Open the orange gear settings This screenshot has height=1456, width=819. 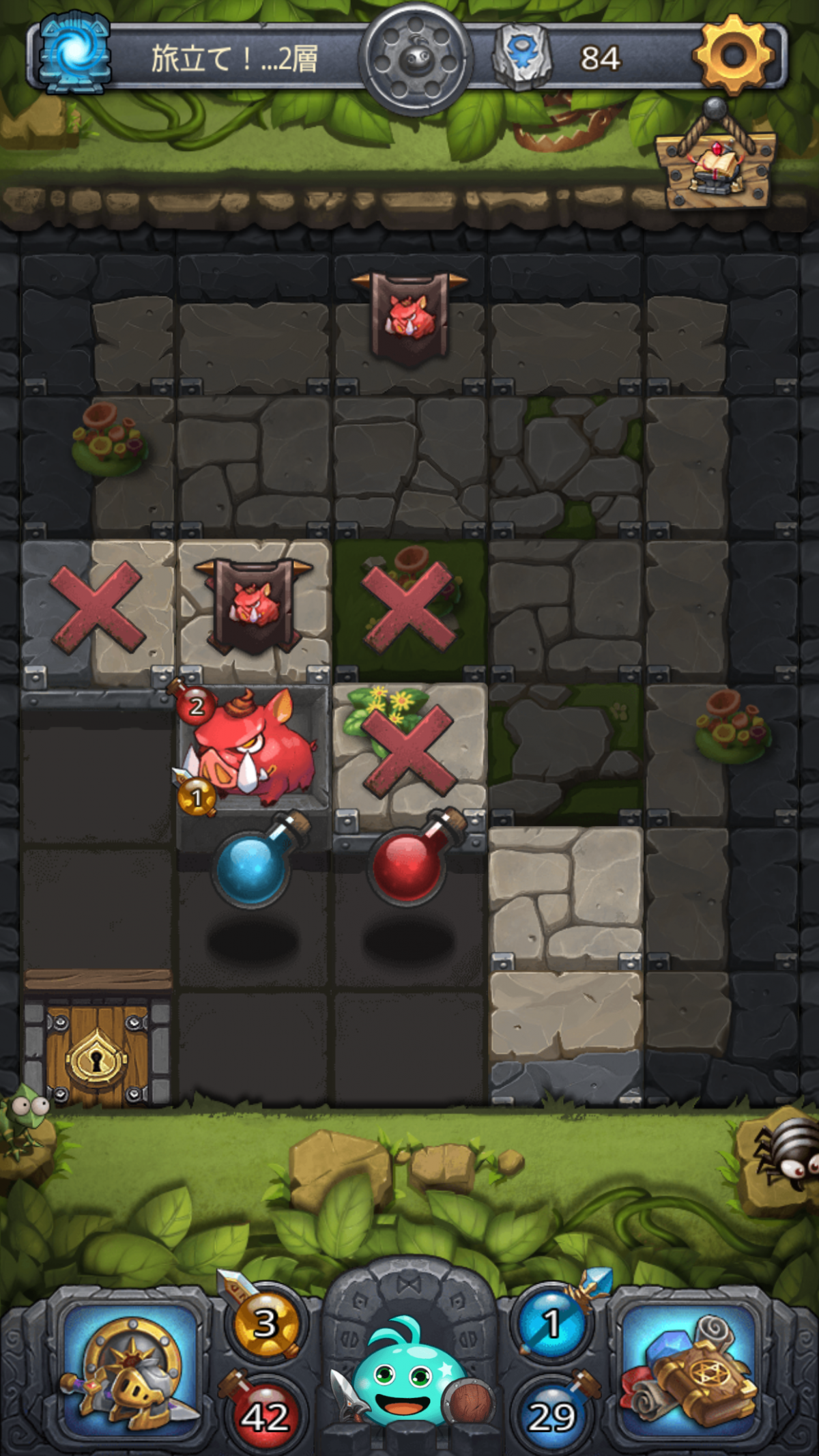734,55
